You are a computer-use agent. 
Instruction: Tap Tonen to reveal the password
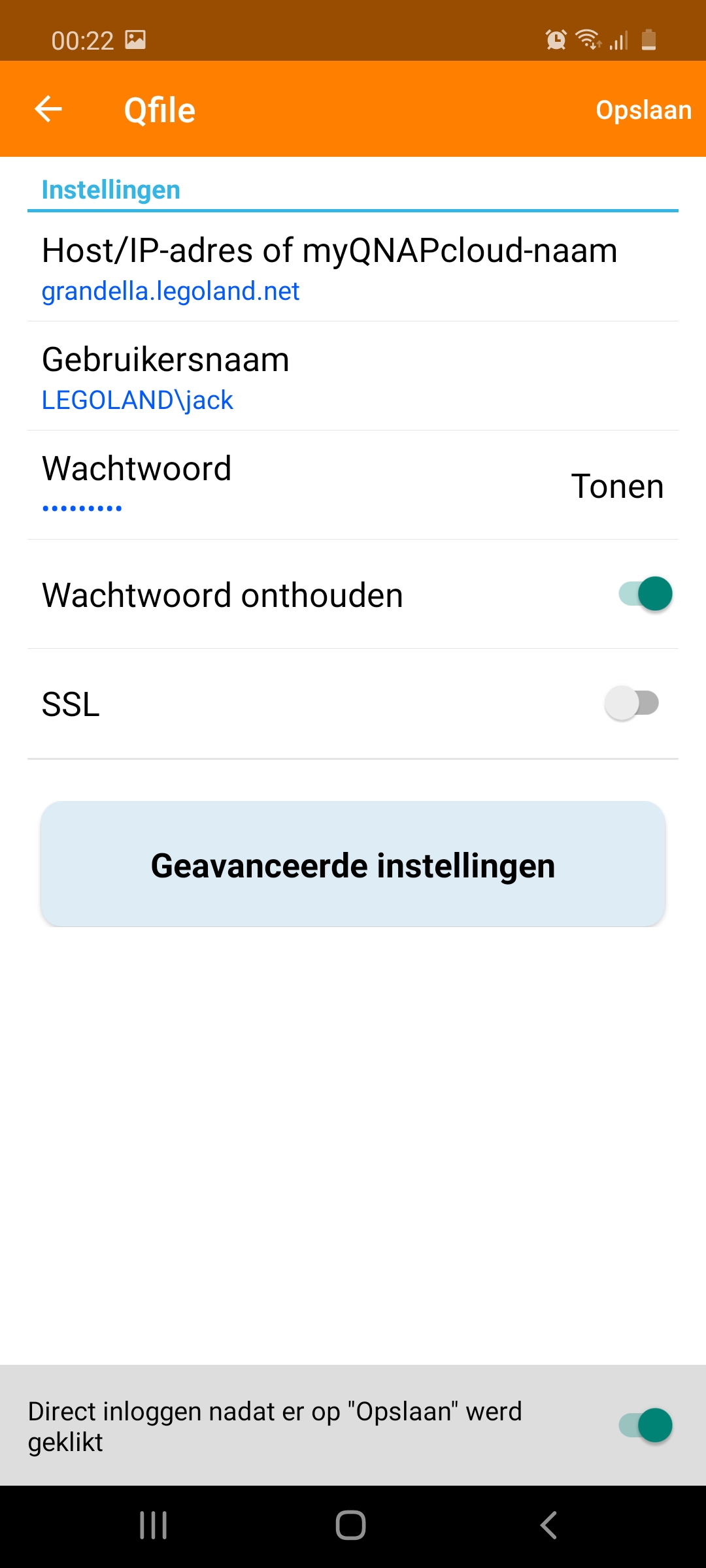(617, 486)
